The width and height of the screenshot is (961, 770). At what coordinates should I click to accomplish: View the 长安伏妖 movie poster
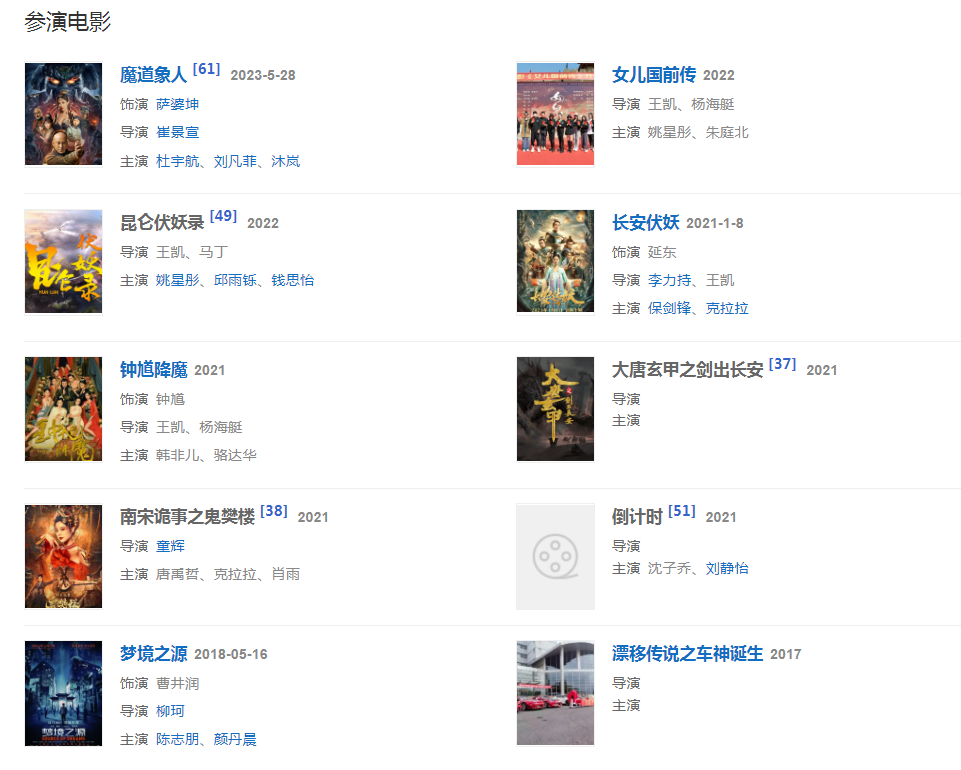point(555,261)
